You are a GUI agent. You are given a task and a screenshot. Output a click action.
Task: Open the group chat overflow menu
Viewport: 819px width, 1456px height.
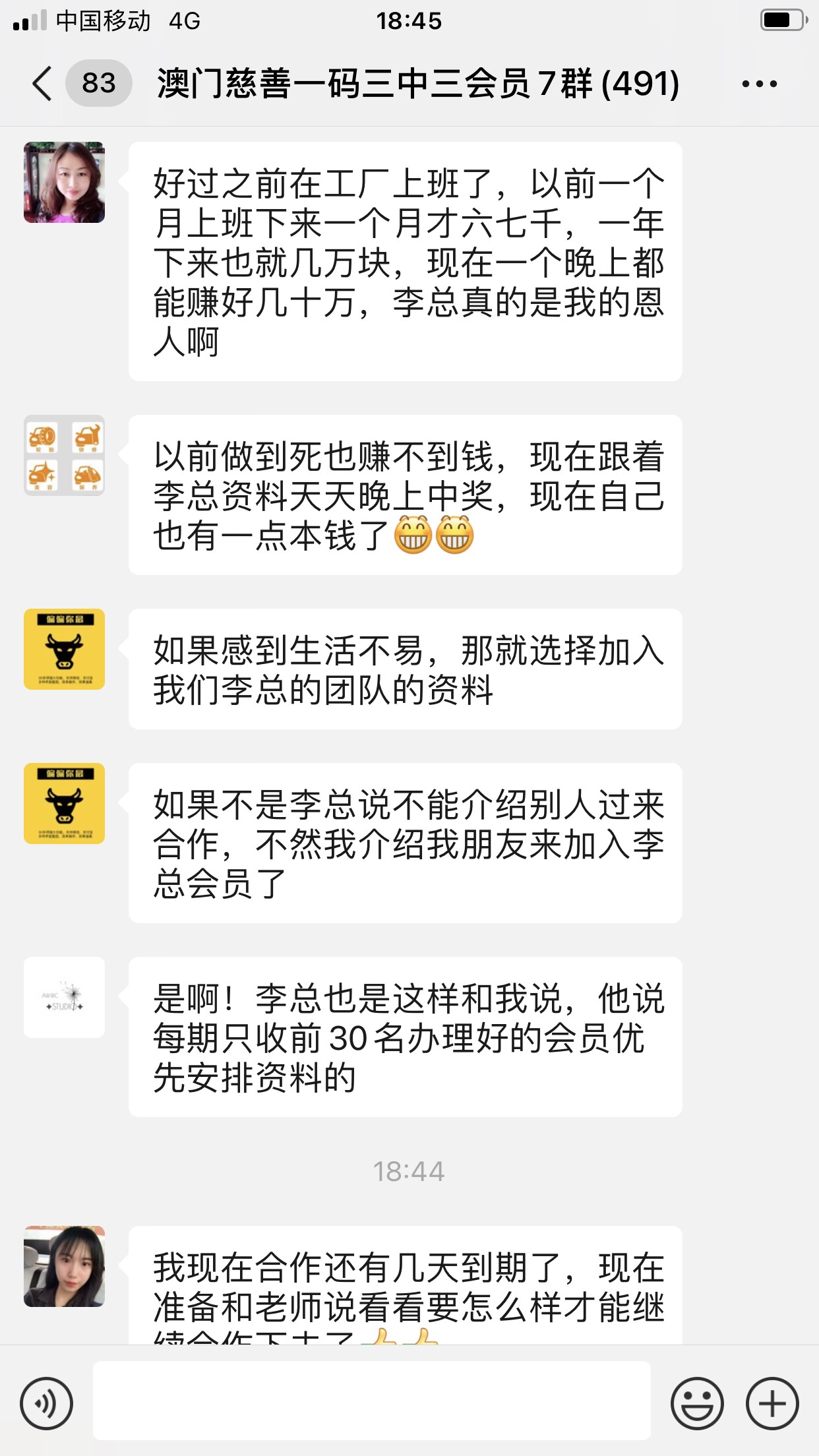click(759, 84)
